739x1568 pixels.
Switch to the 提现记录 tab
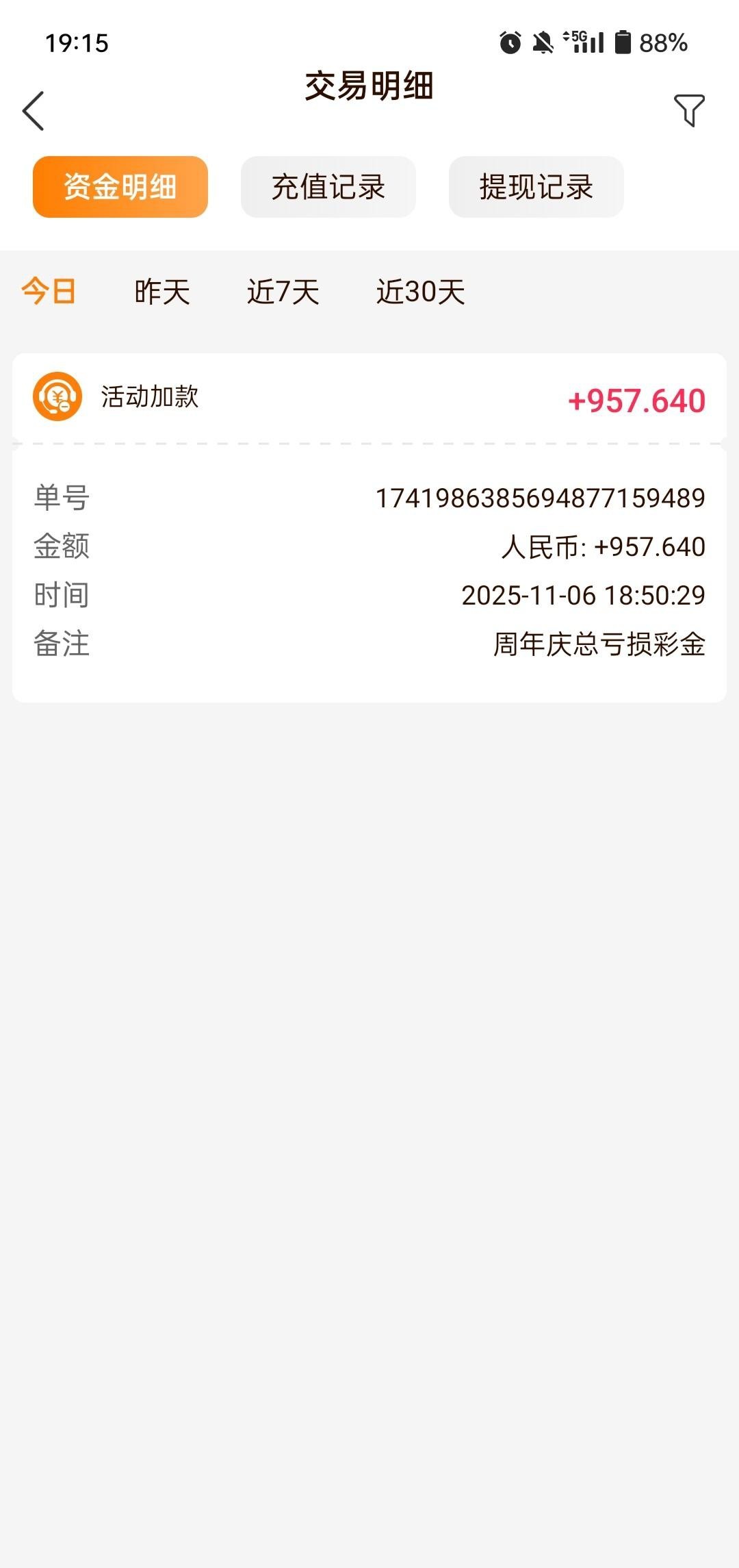click(x=536, y=187)
